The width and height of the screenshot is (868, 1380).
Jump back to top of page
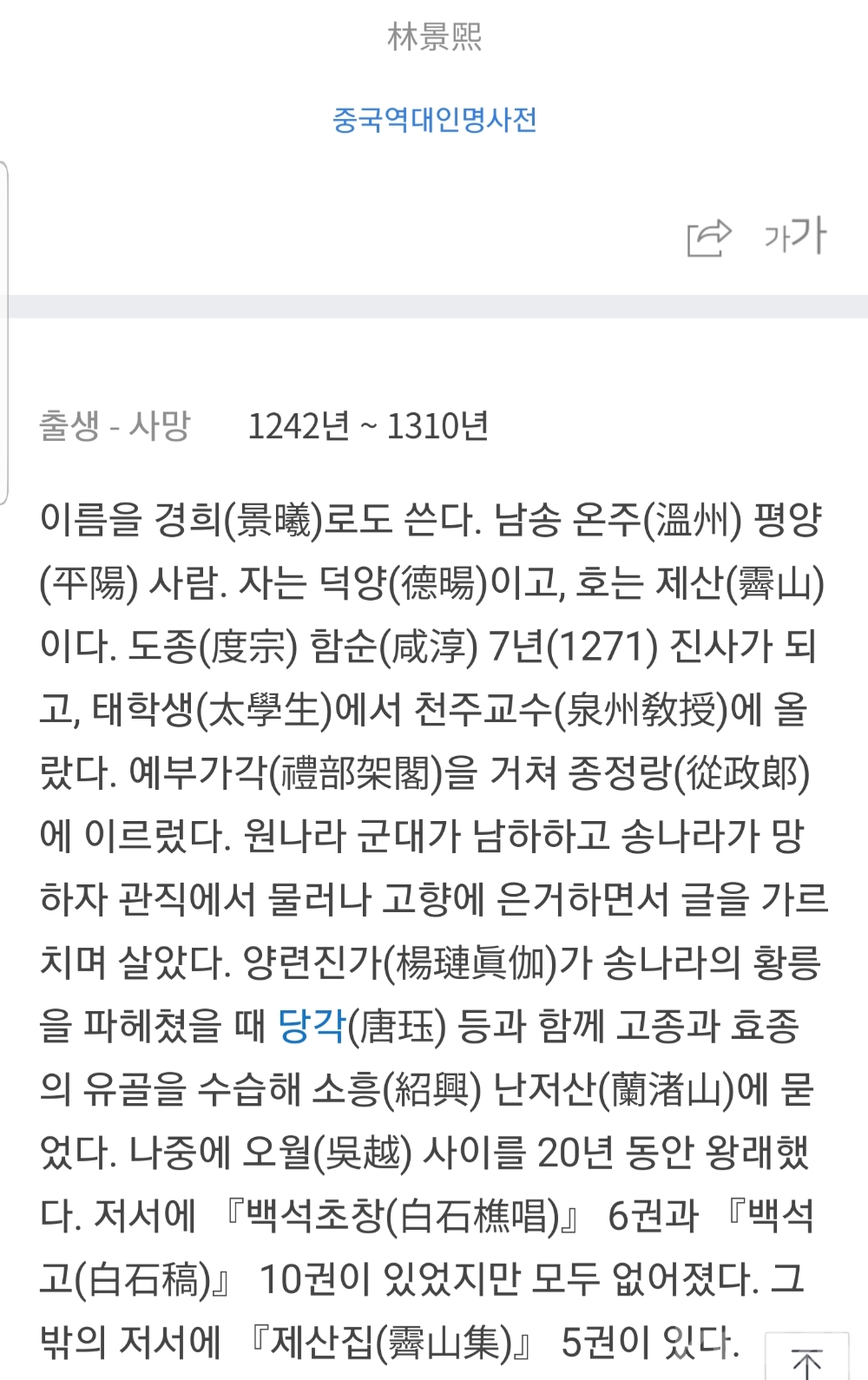click(x=806, y=1361)
